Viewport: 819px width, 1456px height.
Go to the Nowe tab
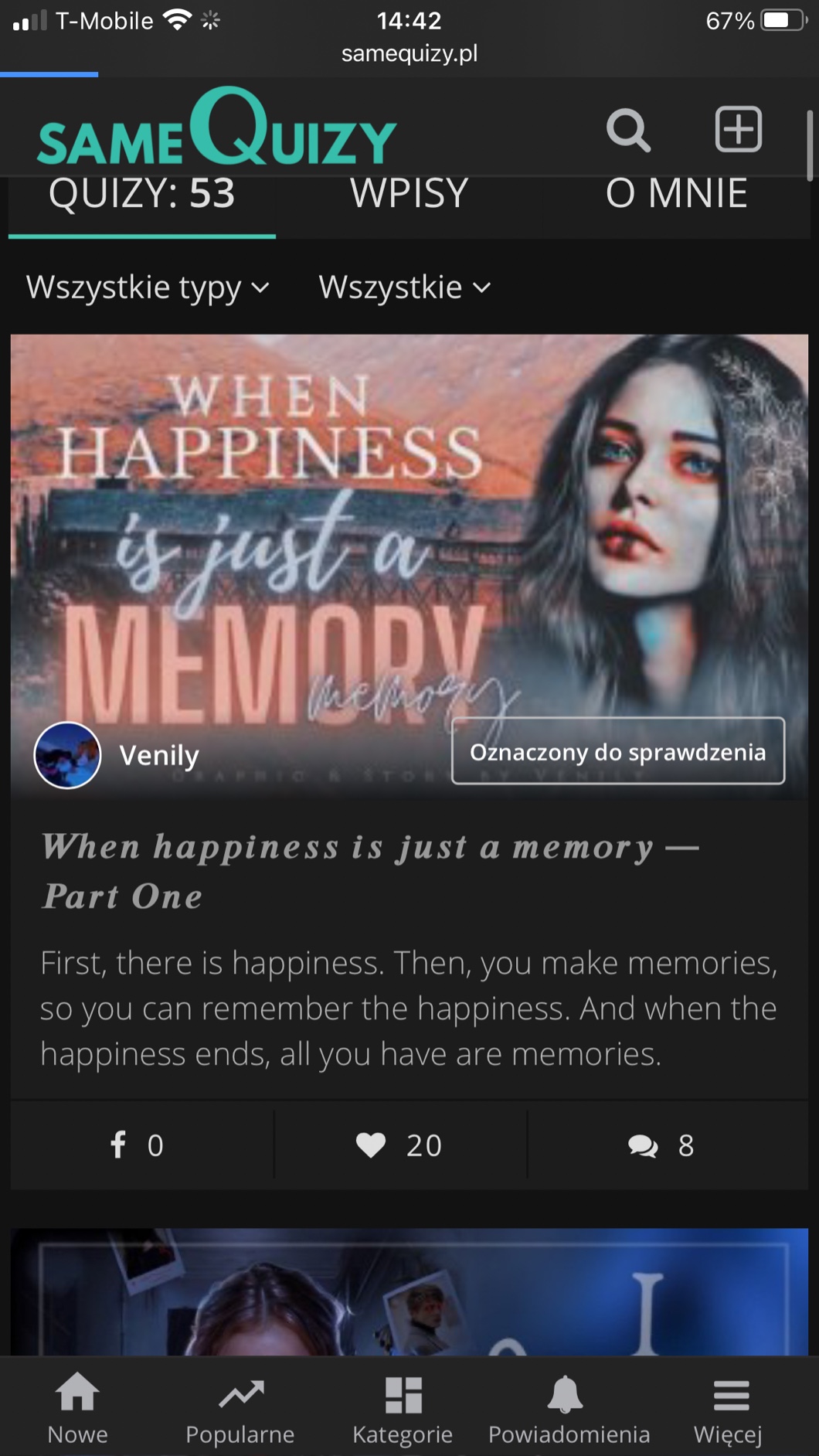coord(77,1408)
